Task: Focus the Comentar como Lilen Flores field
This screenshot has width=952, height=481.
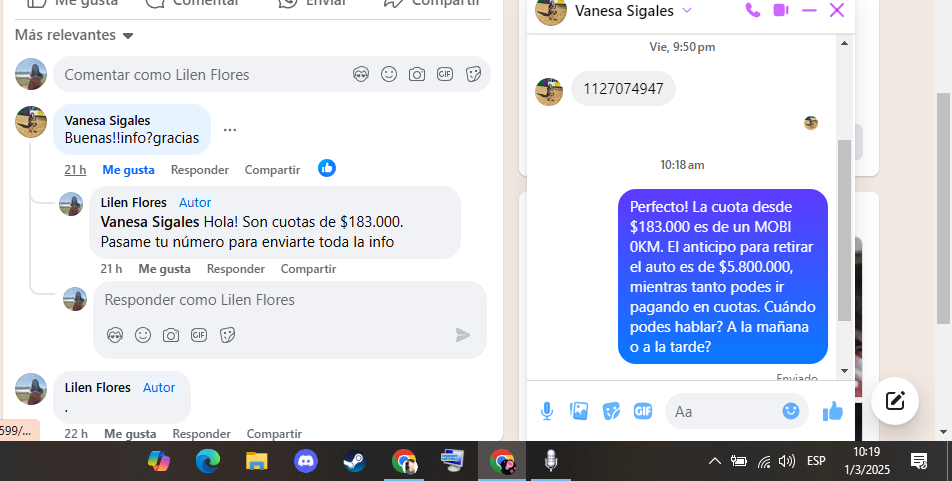Action: point(200,75)
